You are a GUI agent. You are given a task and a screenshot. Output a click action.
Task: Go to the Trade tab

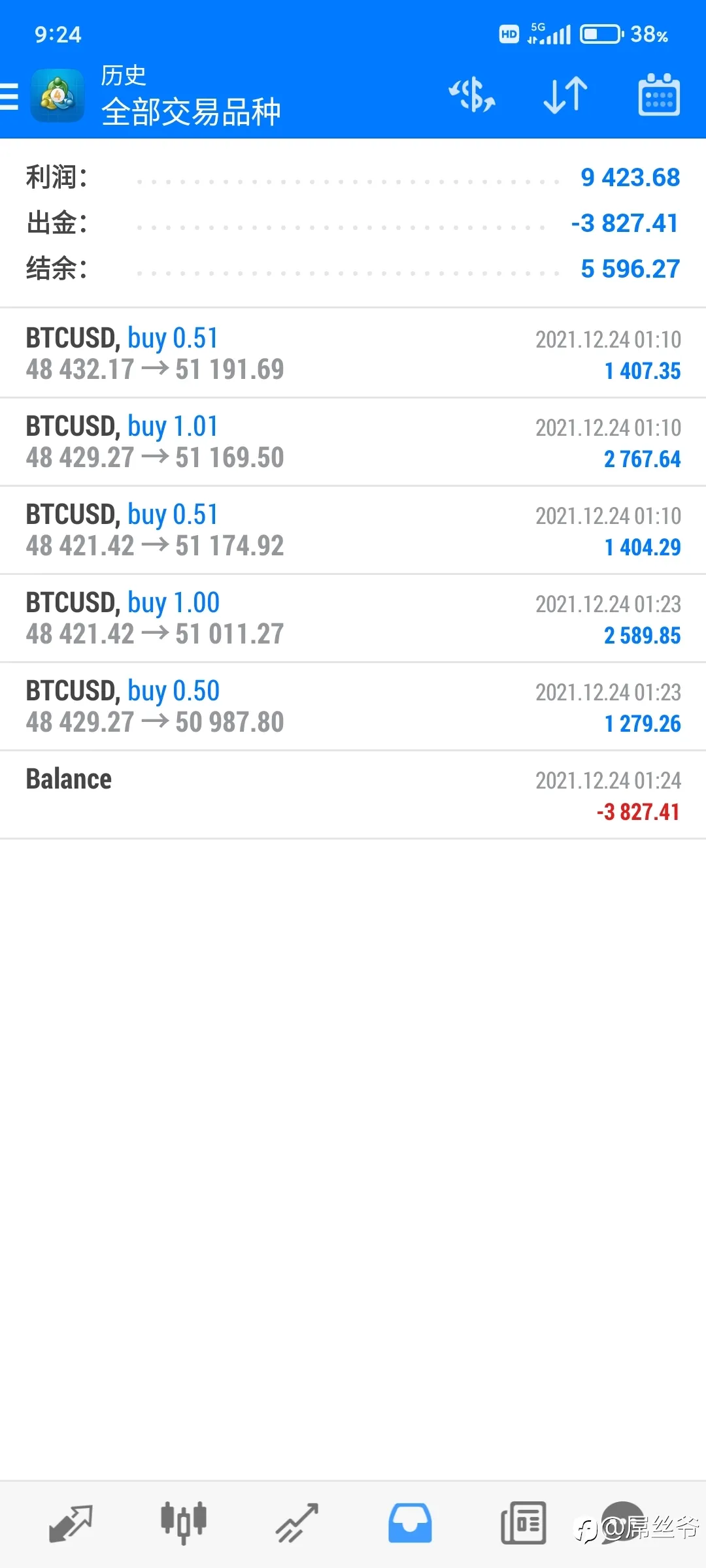coord(297,1524)
